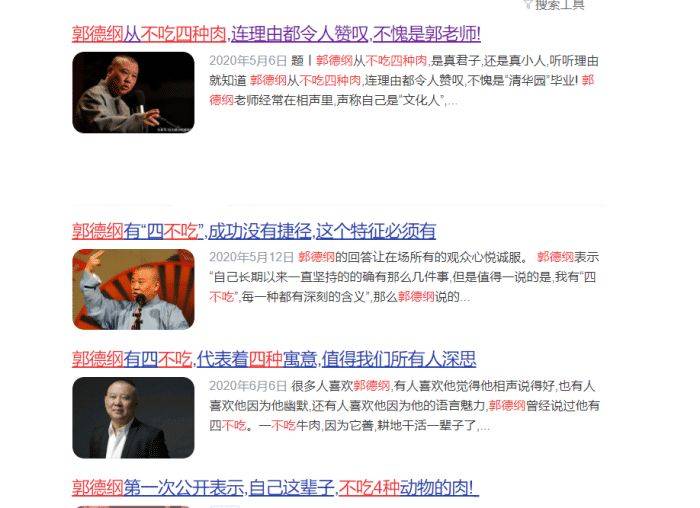Open 搜索工具 search tools filter
700x508 pixels.
click(558, 5)
